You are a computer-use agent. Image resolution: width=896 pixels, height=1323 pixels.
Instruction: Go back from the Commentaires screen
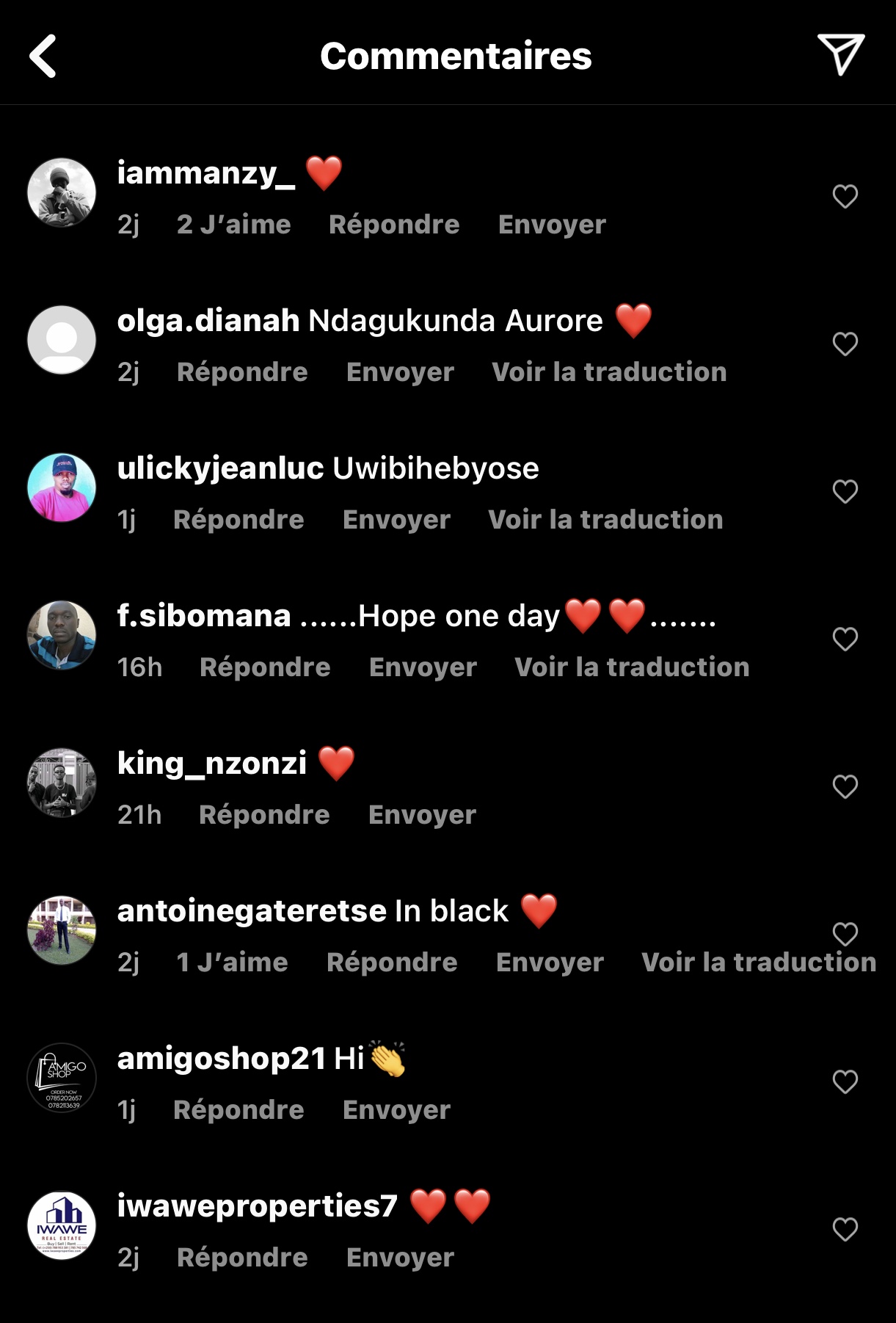pyautogui.click(x=43, y=57)
